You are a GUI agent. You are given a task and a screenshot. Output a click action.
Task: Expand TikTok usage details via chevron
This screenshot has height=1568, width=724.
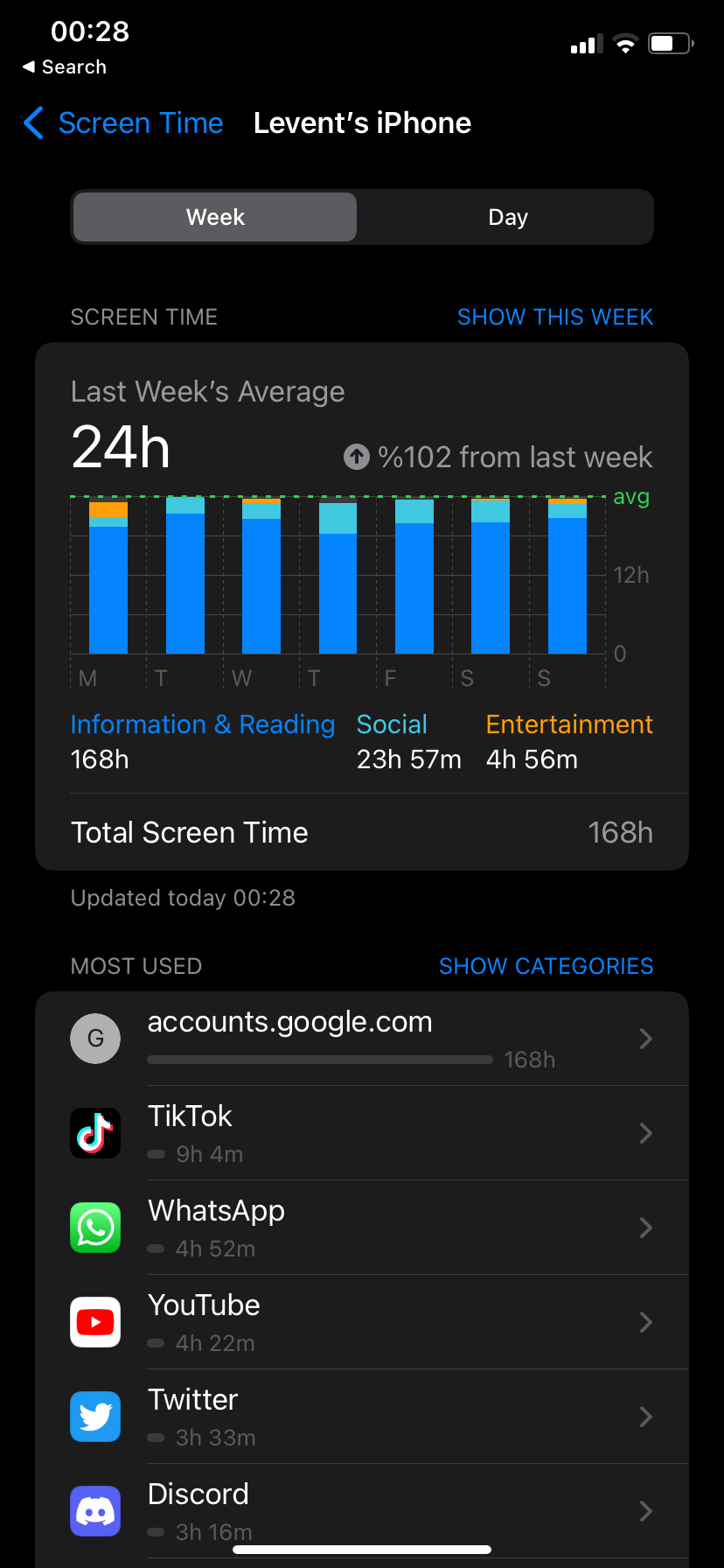(x=645, y=1133)
